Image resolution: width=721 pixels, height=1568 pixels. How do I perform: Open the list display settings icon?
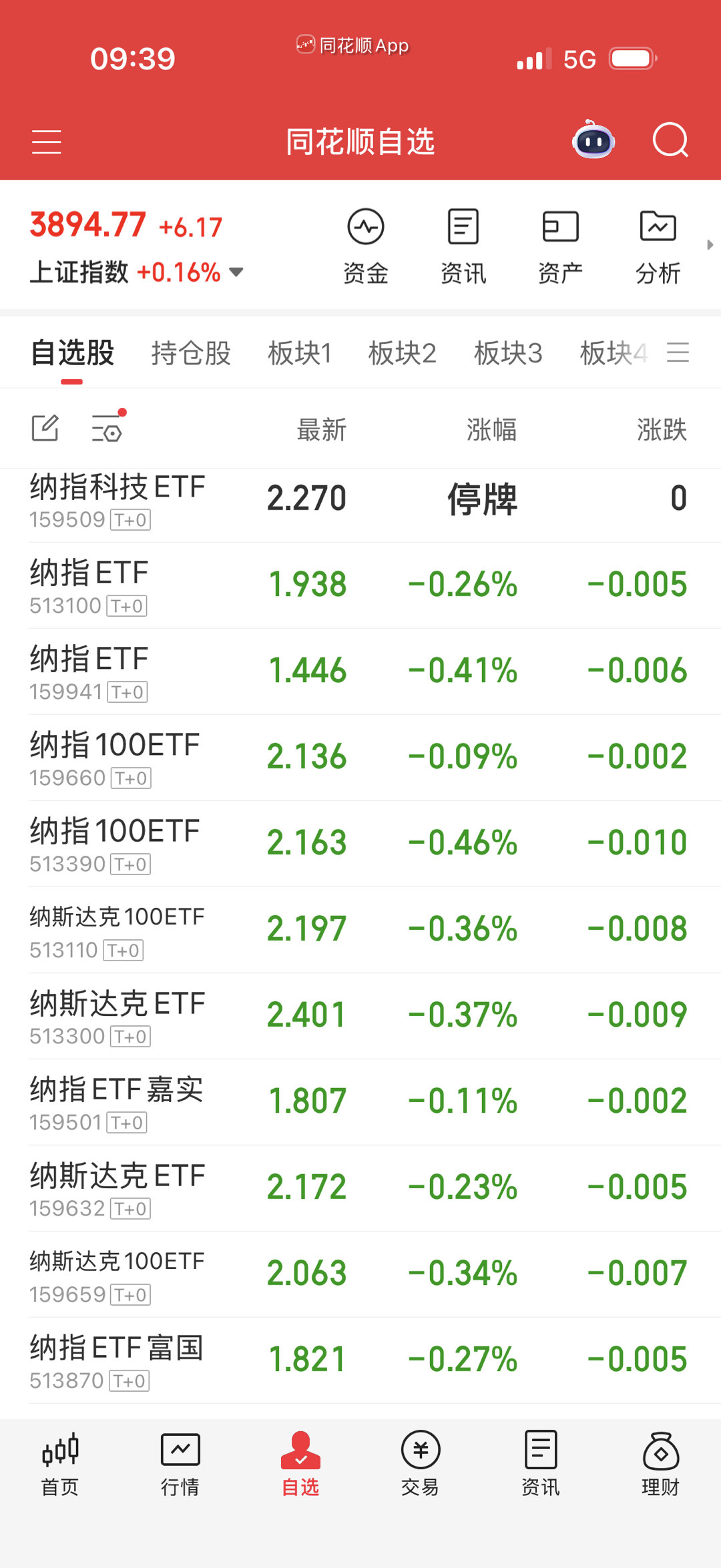point(108,427)
